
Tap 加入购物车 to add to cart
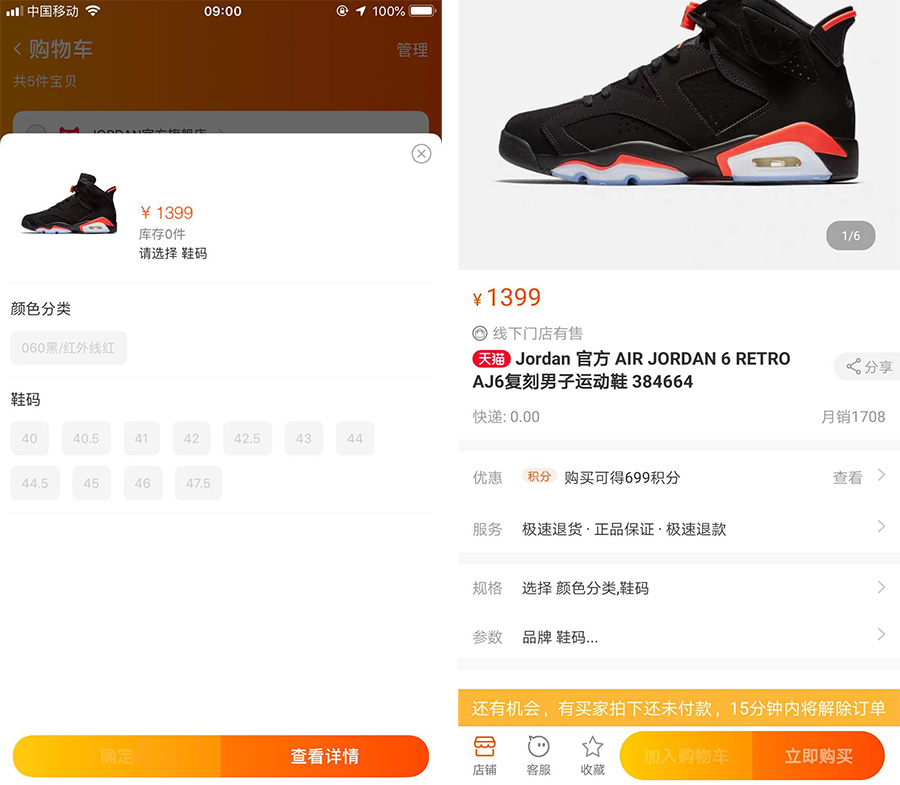pyautogui.click(x=686, y=756)
